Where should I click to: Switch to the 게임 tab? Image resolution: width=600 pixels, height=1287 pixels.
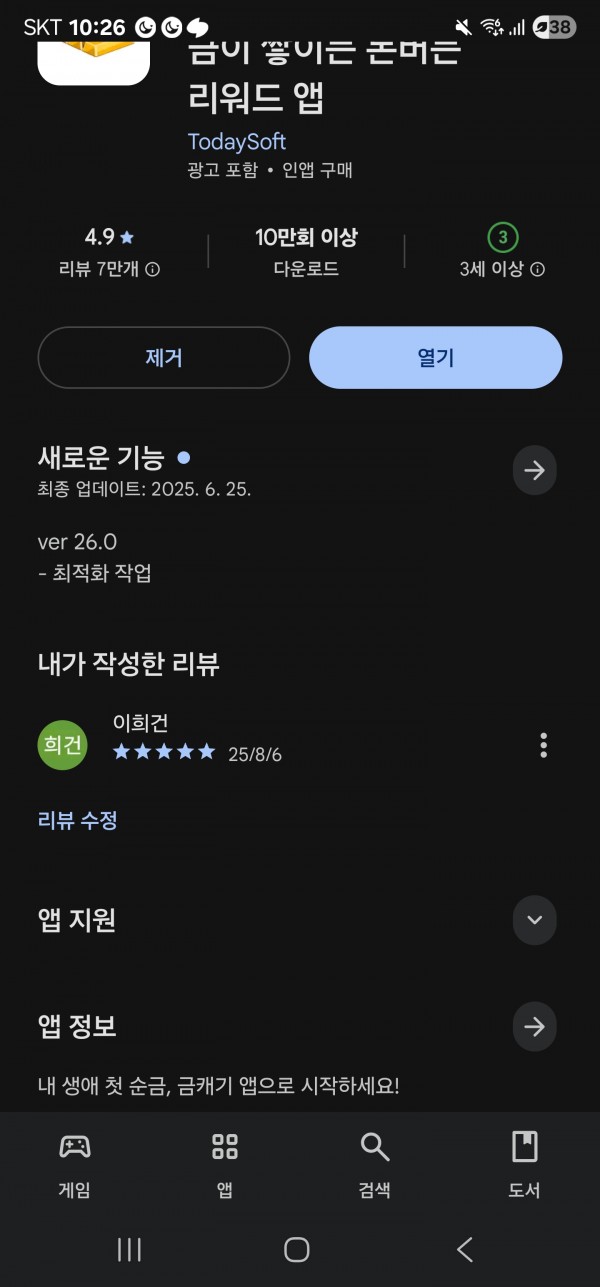[75, 1163]
